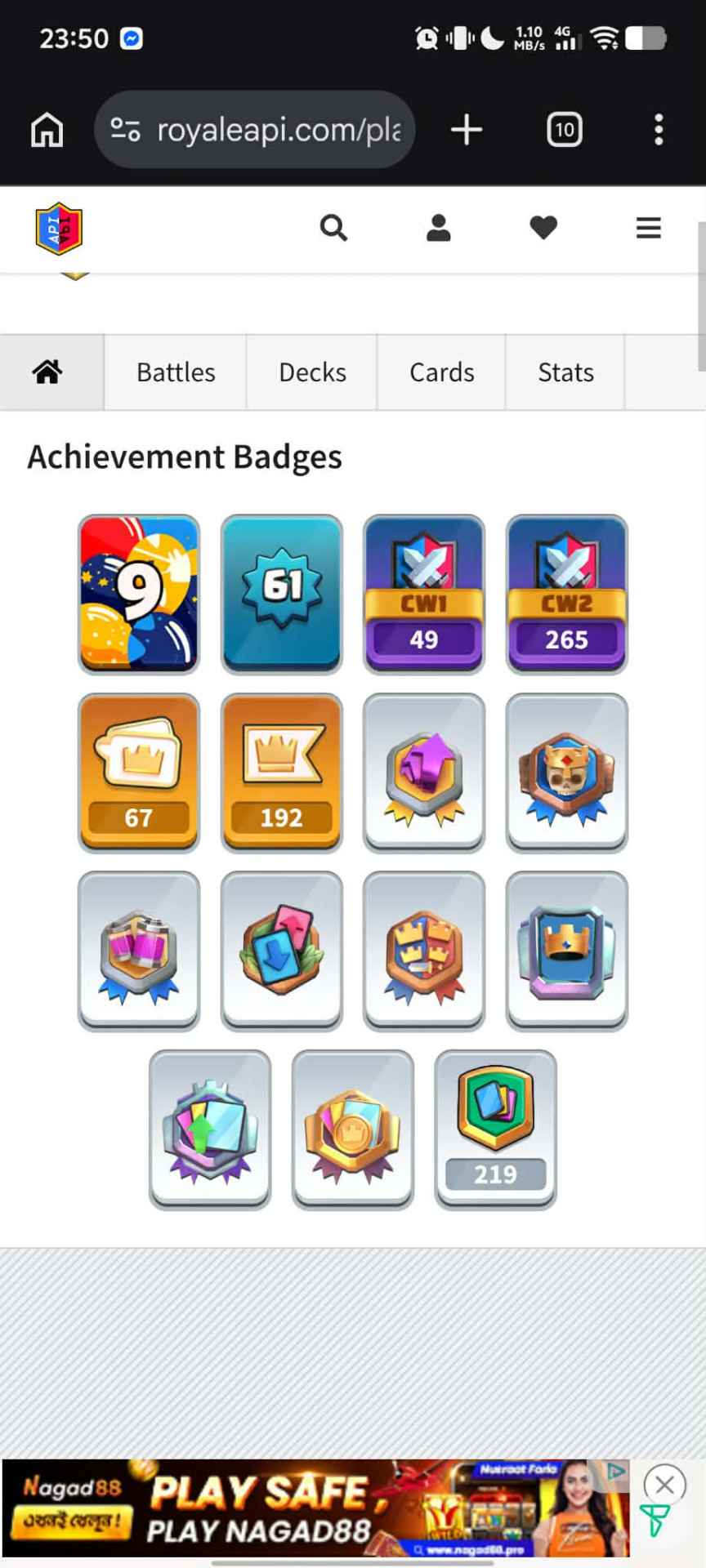Tap the CW2 265 badge
The image size is (706, 1568).
tap(566, 595)
